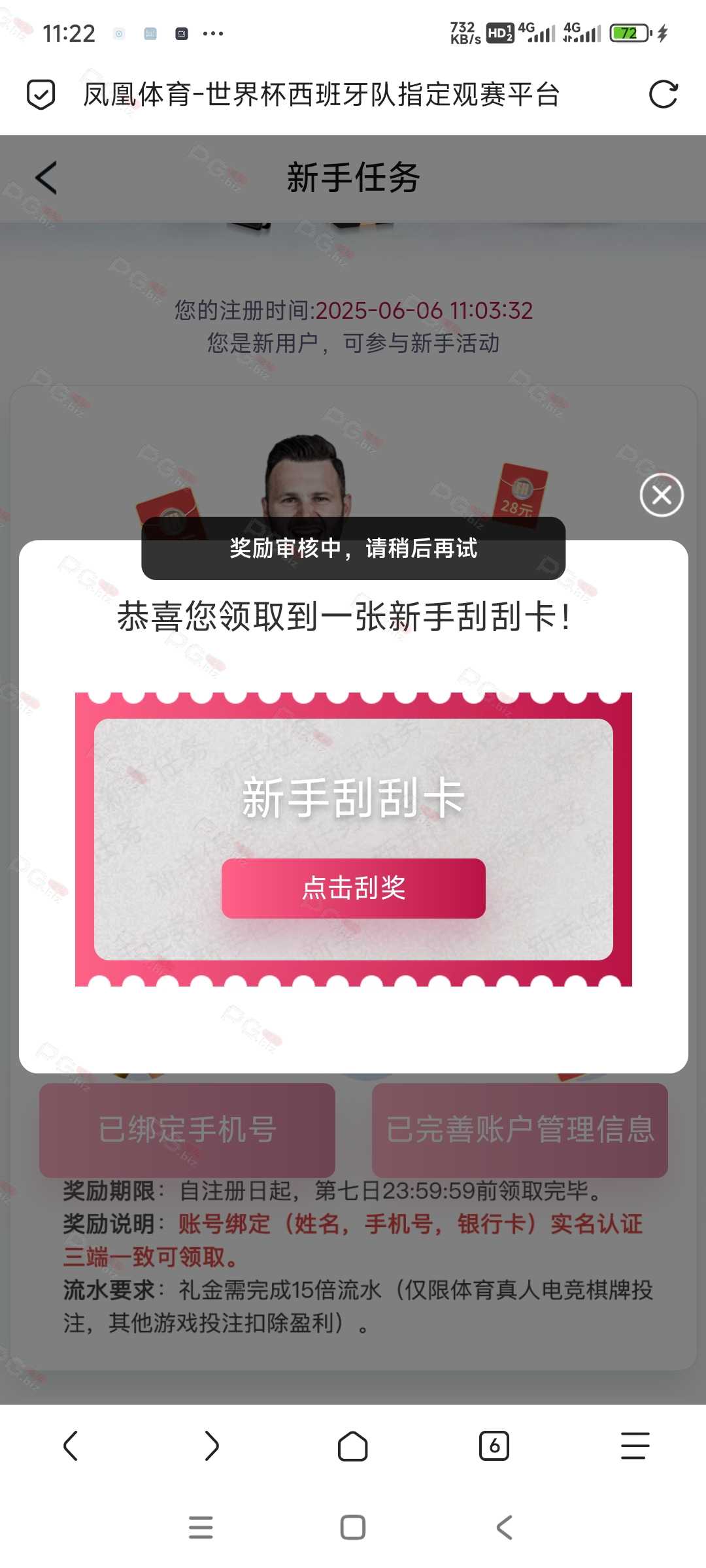Tap the page title address bar

tap(322, 95)
